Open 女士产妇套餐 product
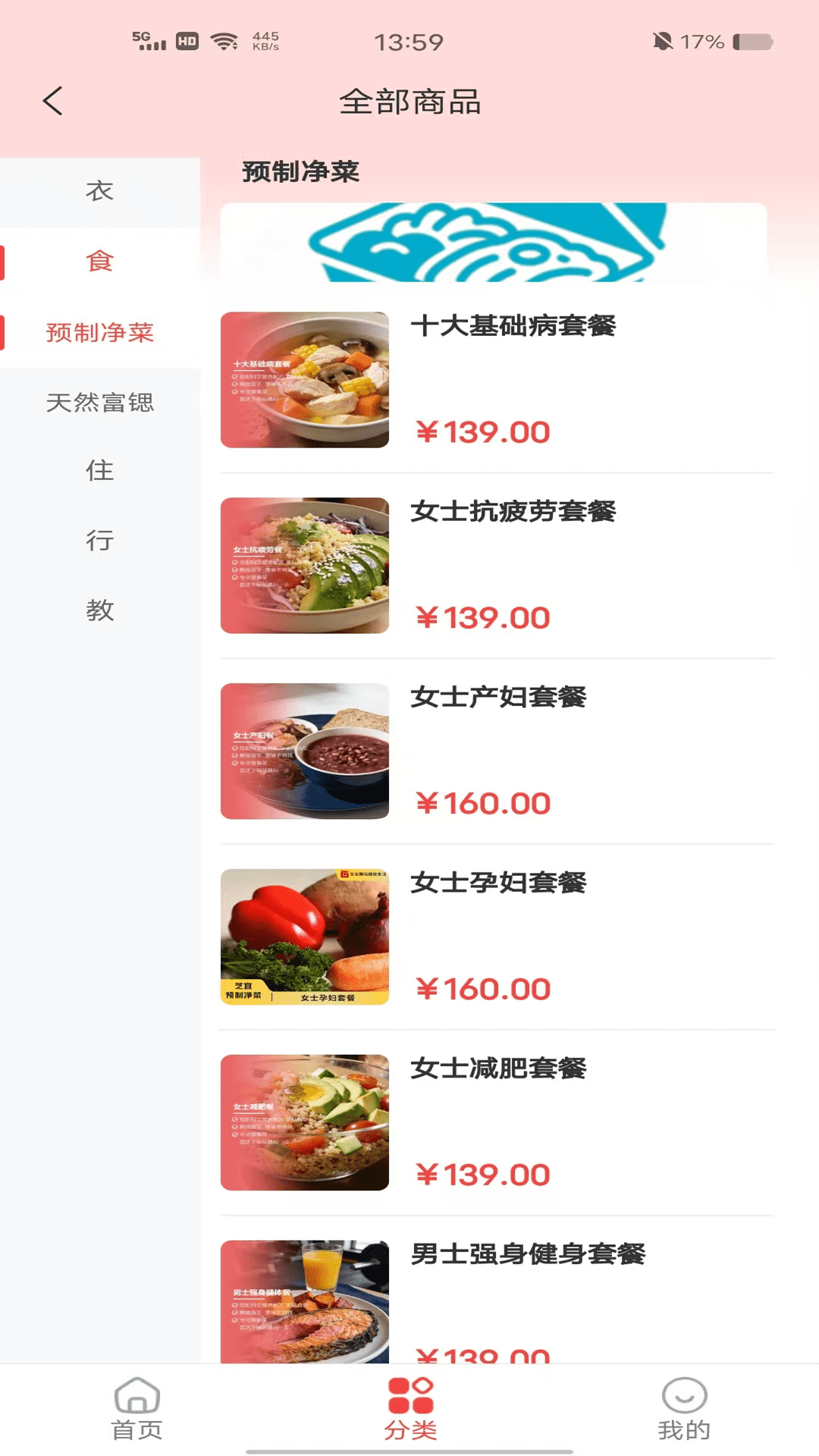The height and width of the screenshot is (1456, 819). point(497,752)
